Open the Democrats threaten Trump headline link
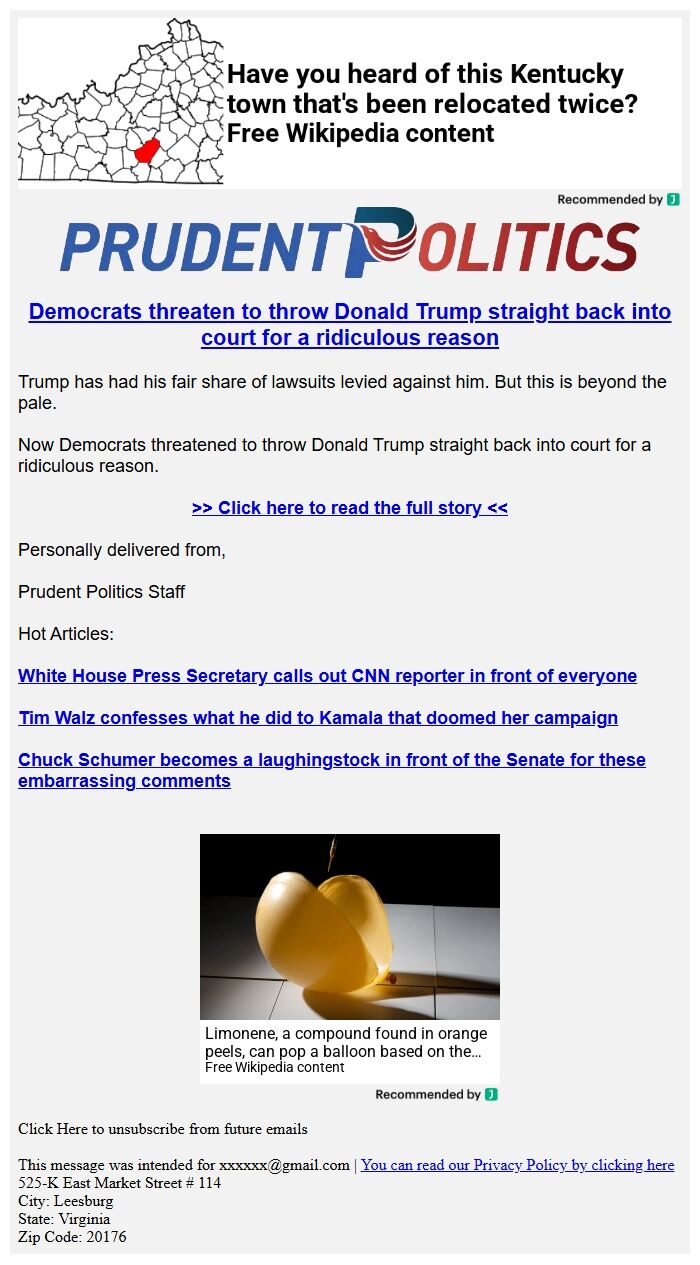Viewport: 700px width, 1265px height. pos(350,324)
